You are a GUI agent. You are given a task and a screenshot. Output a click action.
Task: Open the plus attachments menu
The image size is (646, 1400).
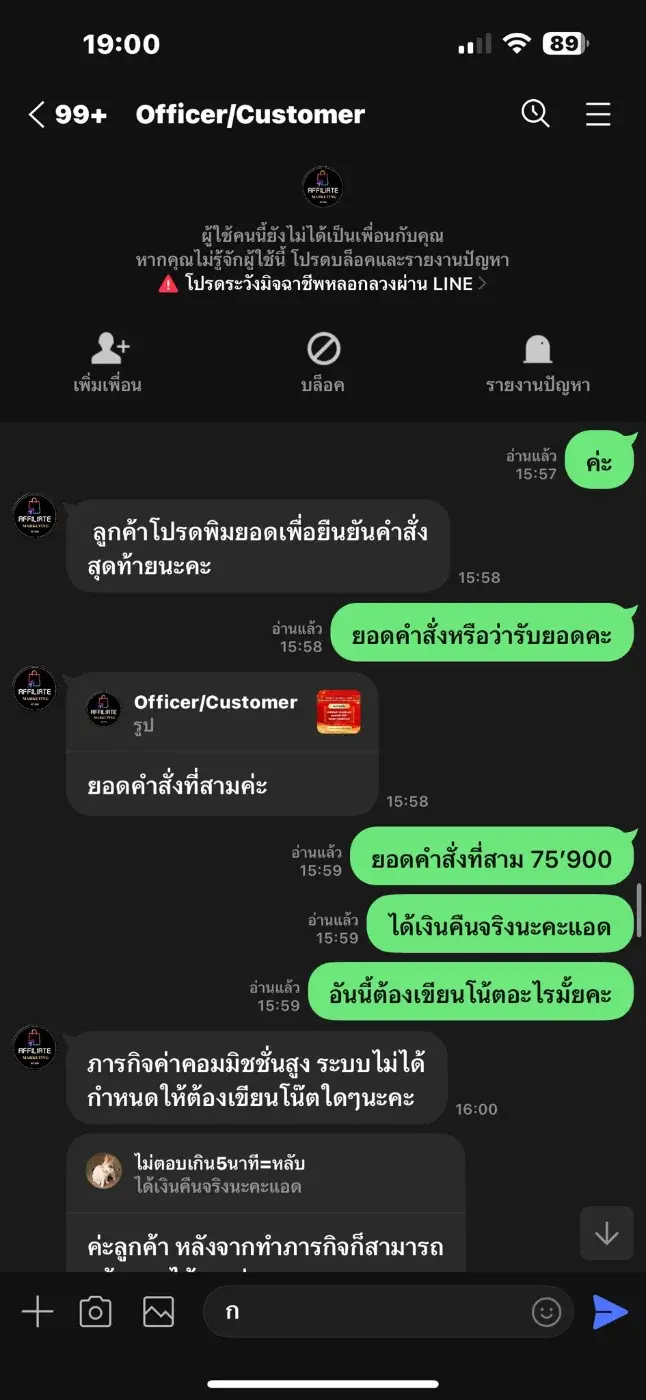coord(37,1311)
